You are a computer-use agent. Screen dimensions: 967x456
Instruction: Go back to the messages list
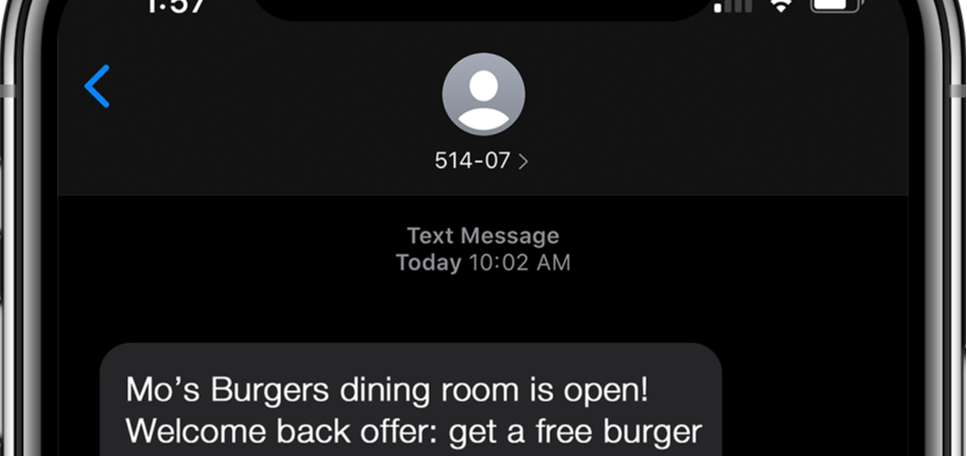[x=97, y=87]
